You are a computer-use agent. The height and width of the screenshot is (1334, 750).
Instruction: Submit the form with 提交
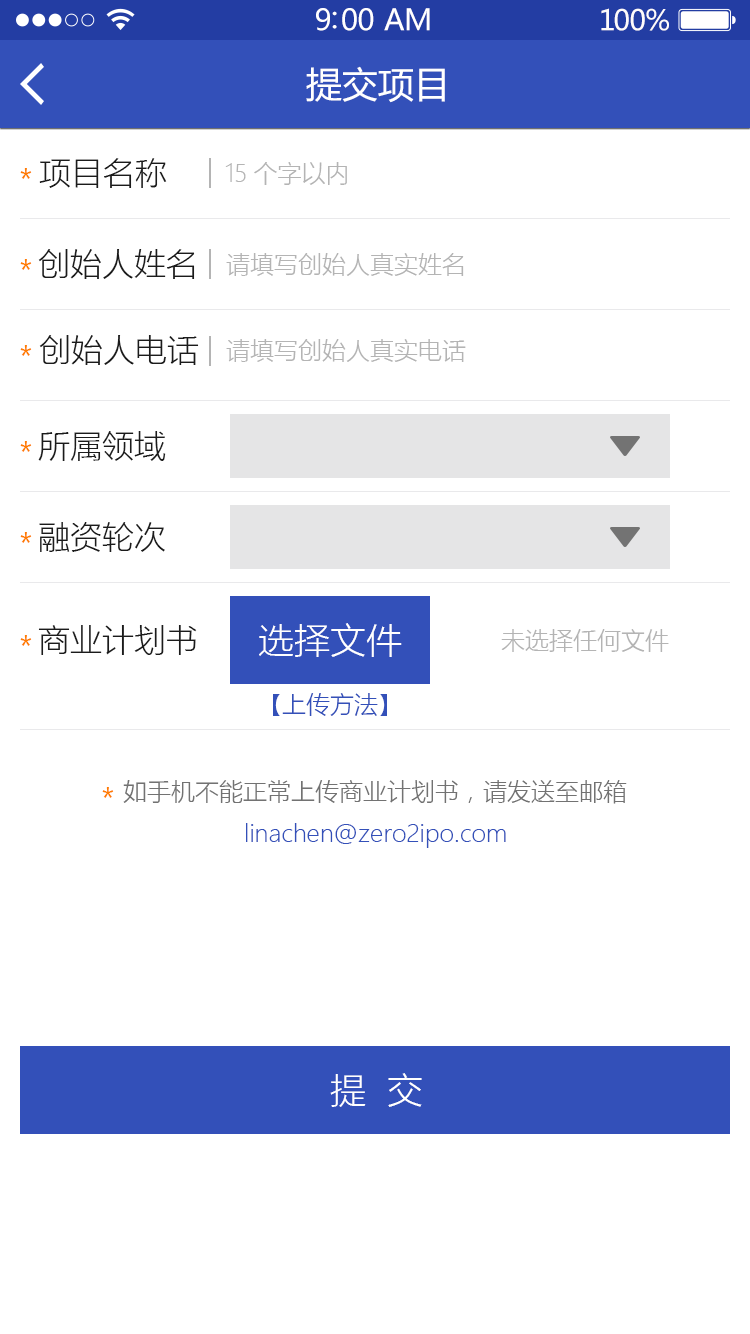[375, 1090]
